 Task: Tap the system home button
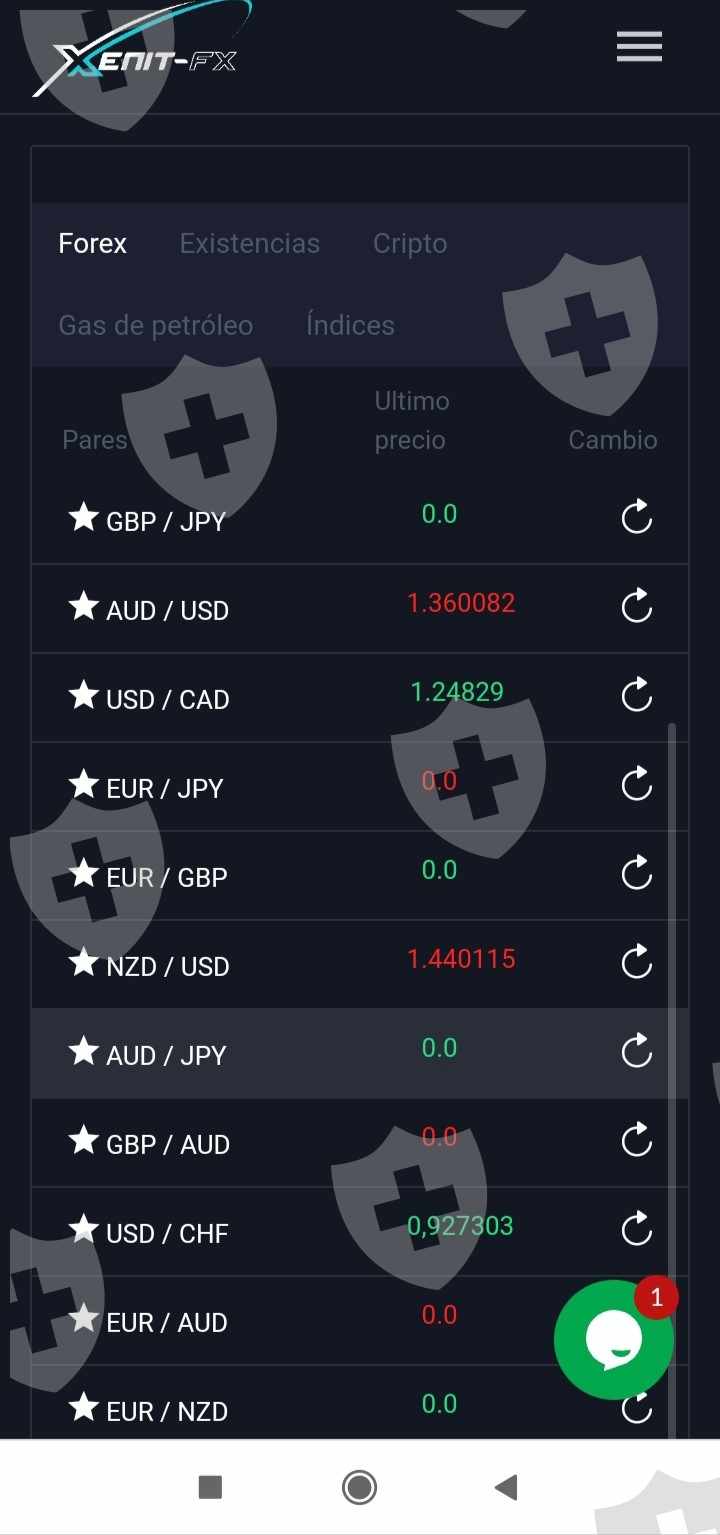point(359,1487)
